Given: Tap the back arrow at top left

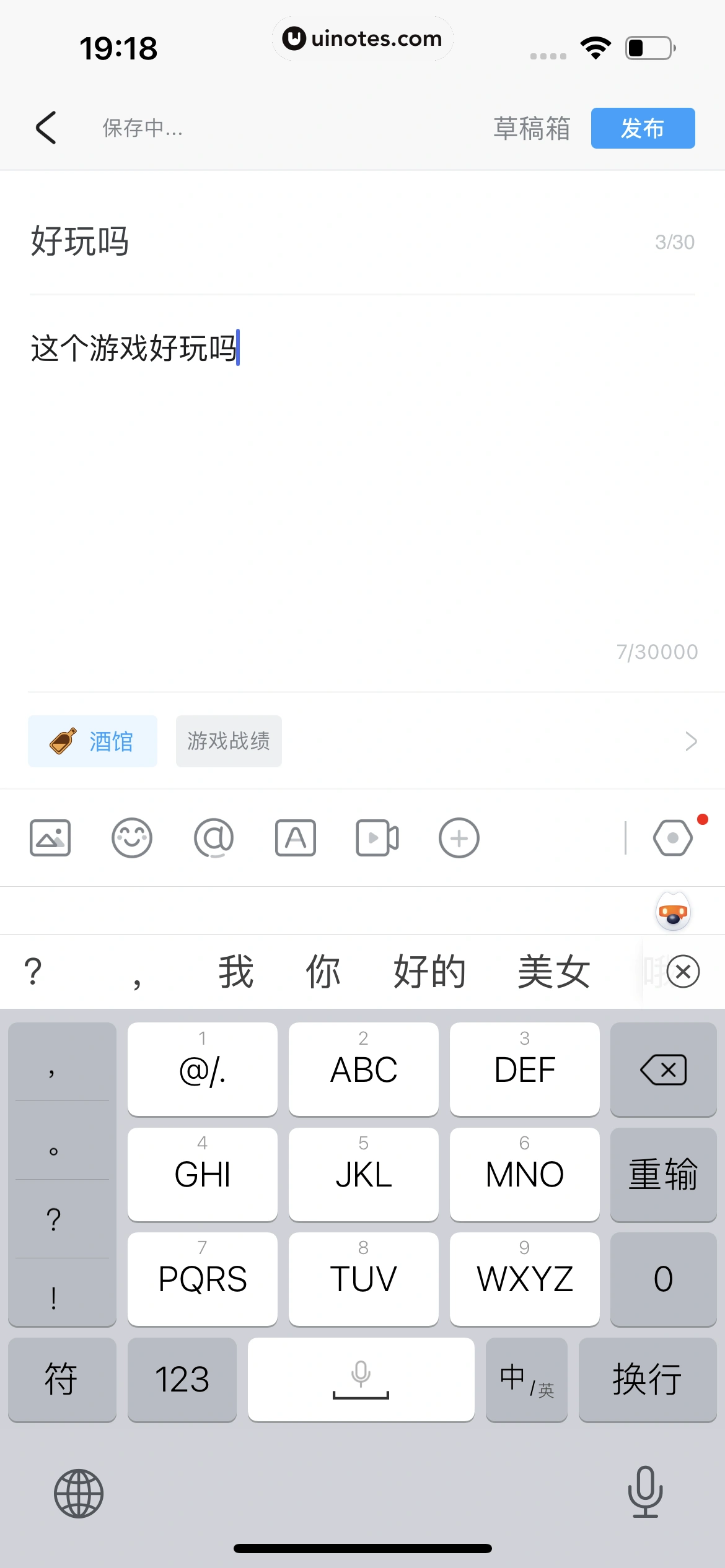Looking at the screenshot, I should [47, 128].
